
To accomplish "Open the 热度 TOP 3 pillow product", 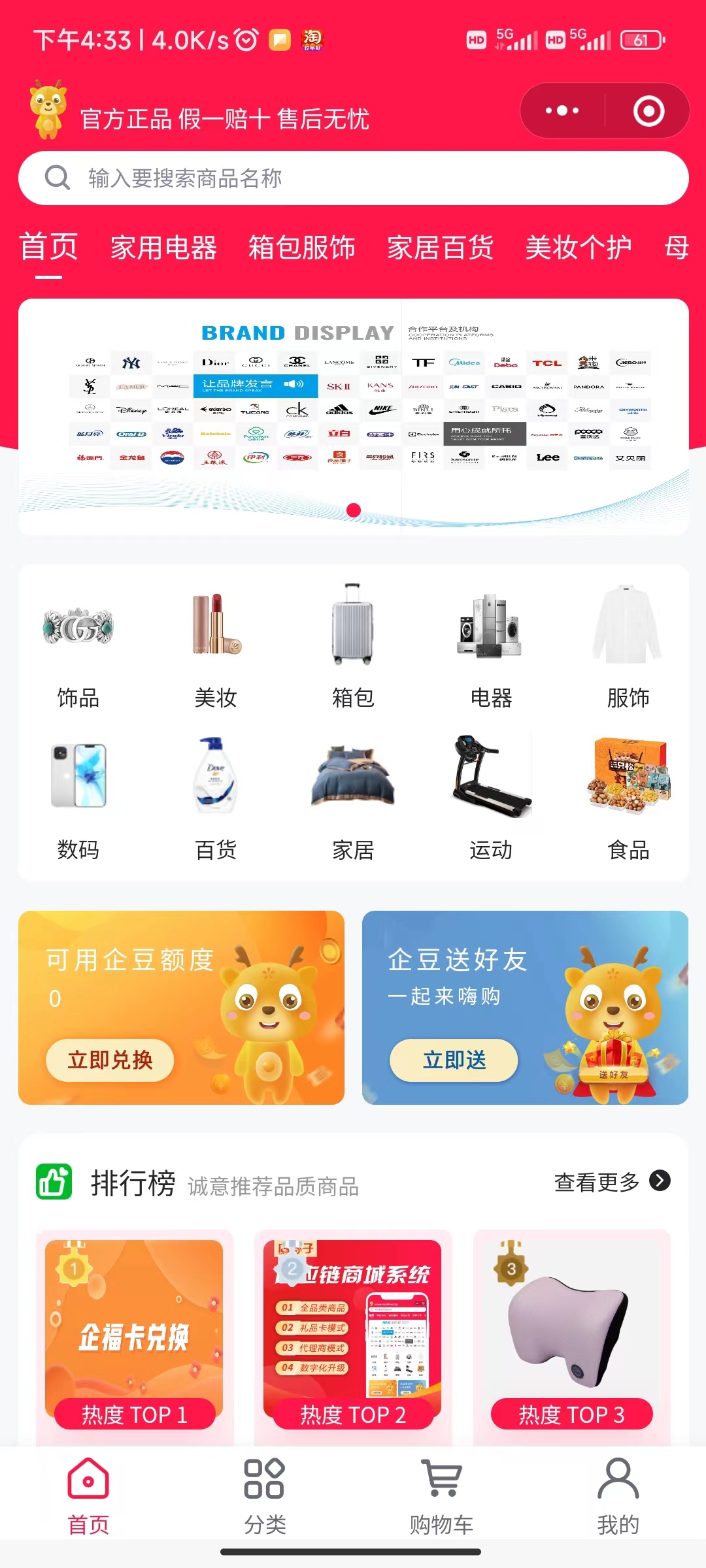I will pyautogui.click(x=571, y=1333).
